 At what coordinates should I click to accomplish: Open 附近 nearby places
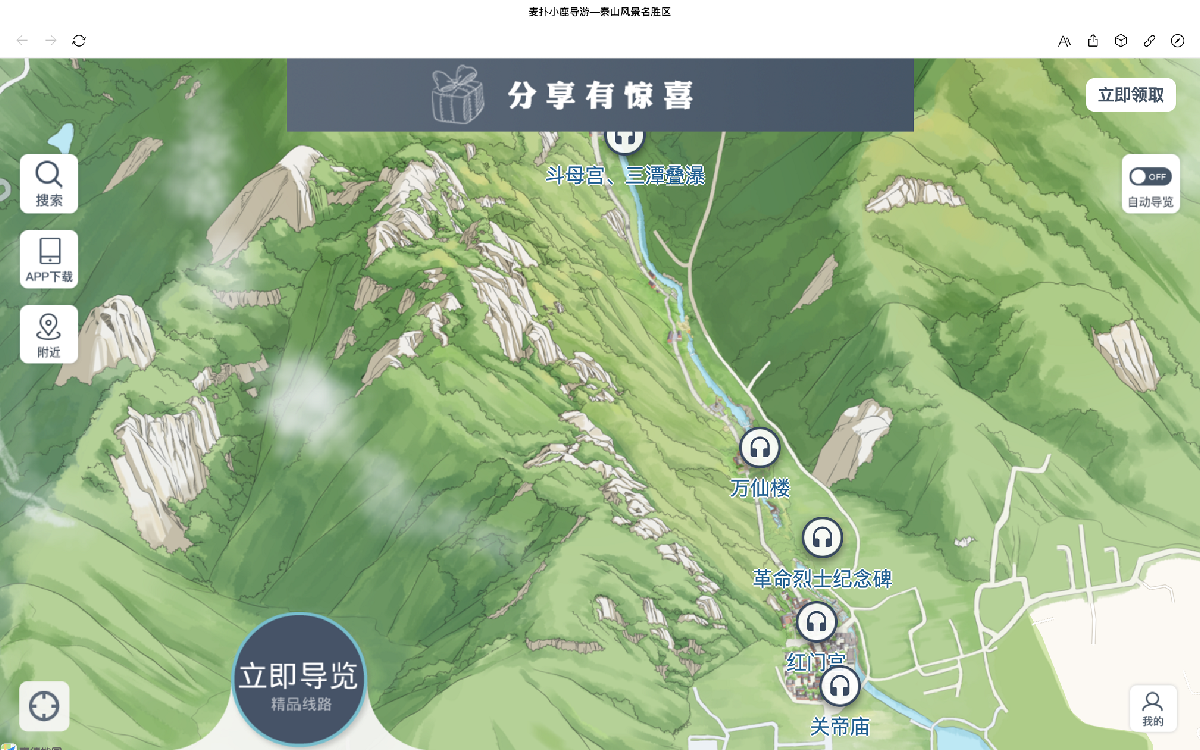[x=49, y=334]
